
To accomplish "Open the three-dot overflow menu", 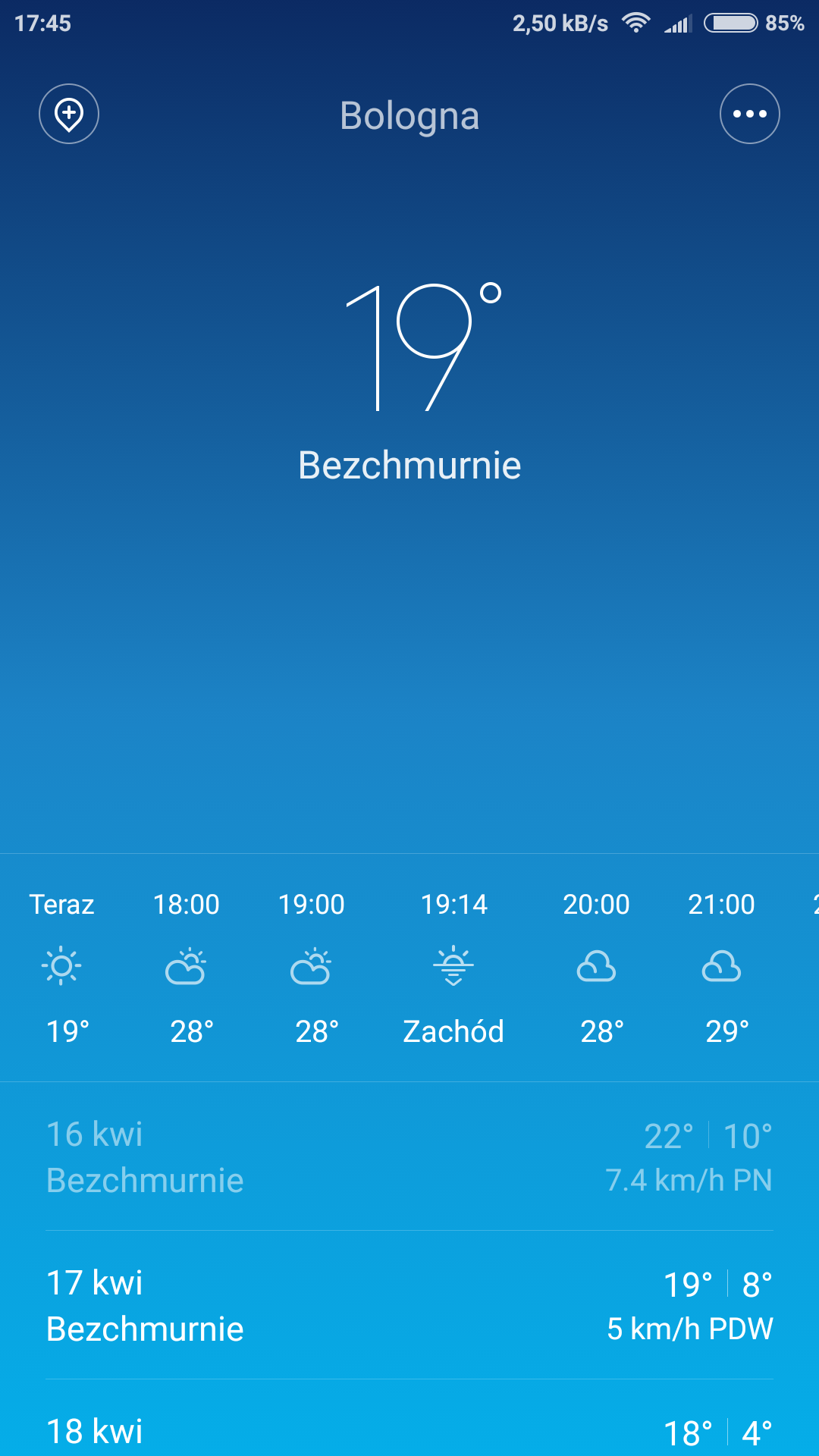I will (749, 114).
